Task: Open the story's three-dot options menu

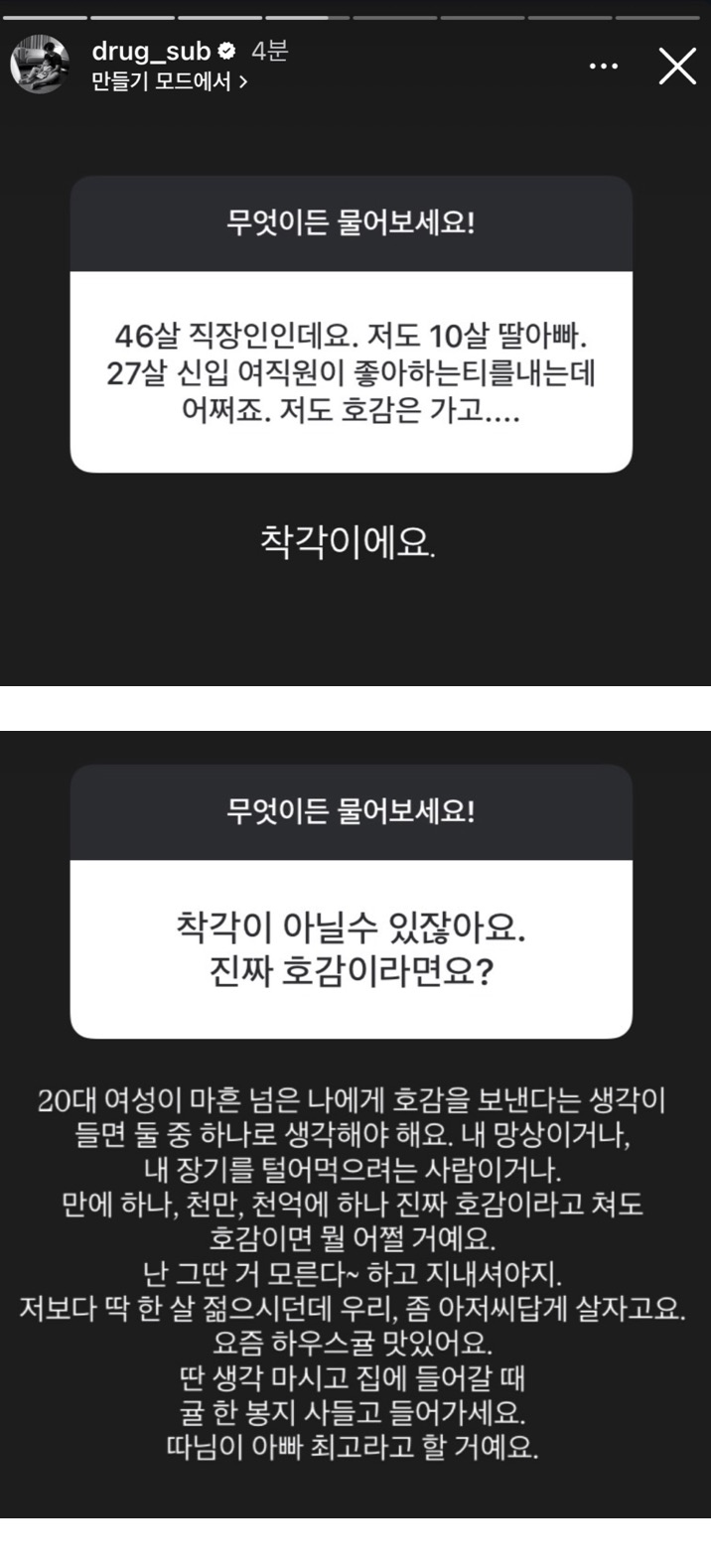Action: (x=604, y=67)
